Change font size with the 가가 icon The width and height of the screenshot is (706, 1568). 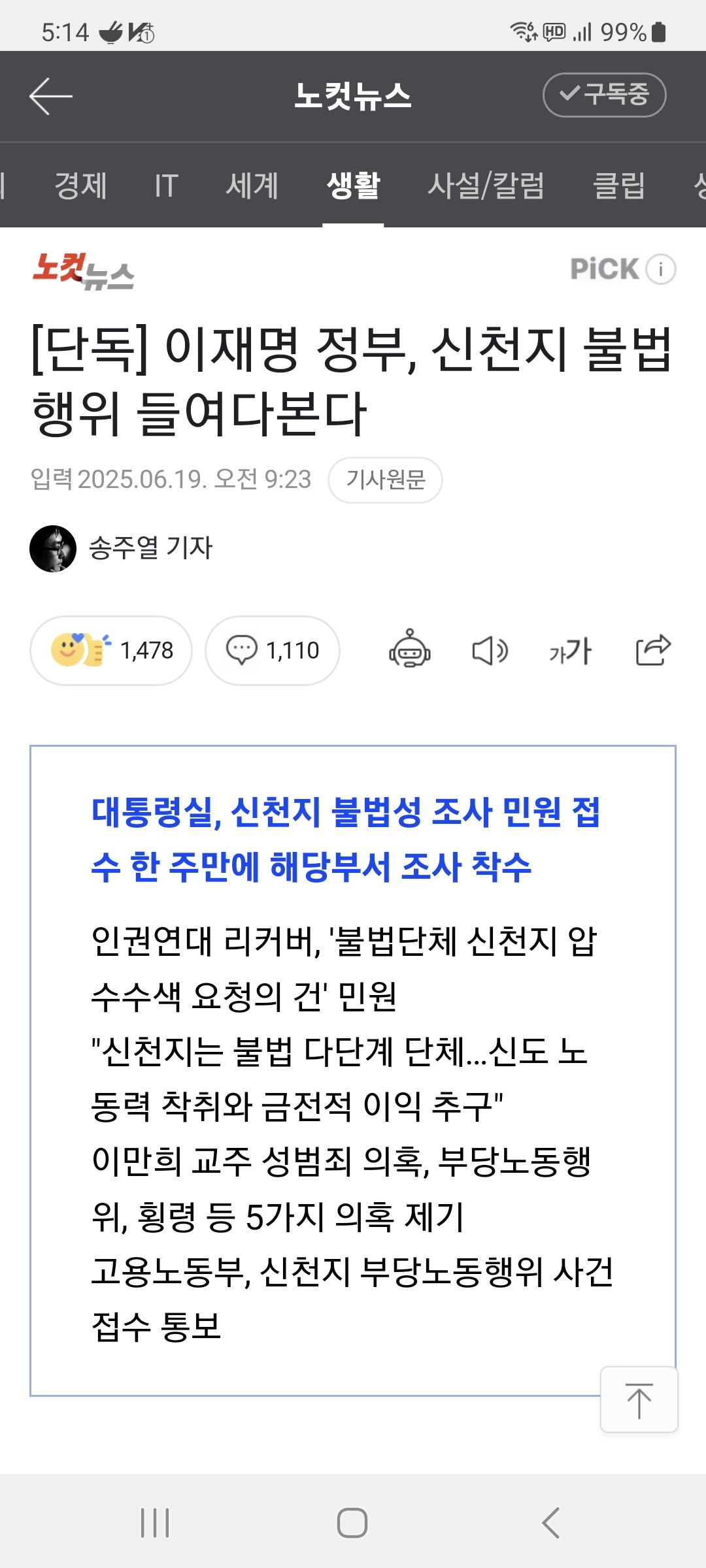[x=570, y=651]
